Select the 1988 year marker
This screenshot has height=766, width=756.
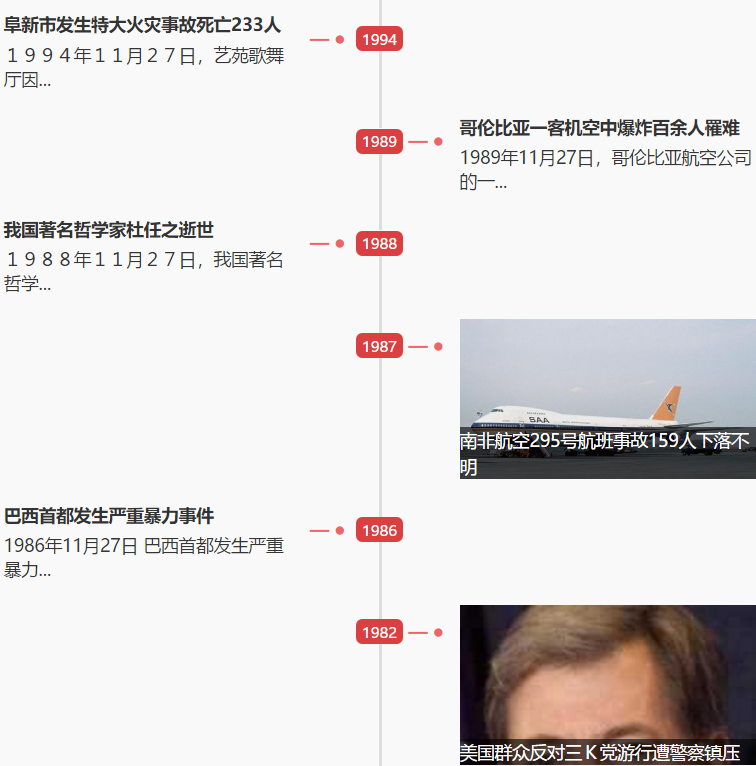coord(379,244)
